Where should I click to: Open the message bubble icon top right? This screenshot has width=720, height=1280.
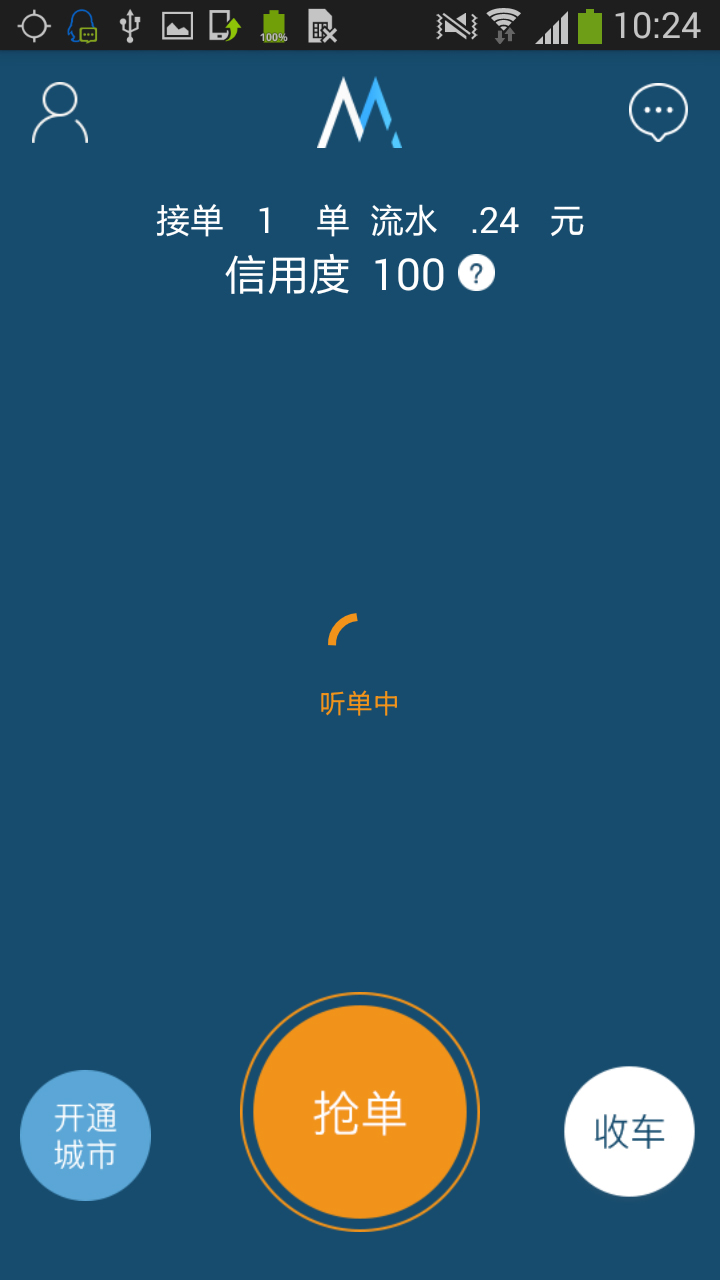pos(658,108)
